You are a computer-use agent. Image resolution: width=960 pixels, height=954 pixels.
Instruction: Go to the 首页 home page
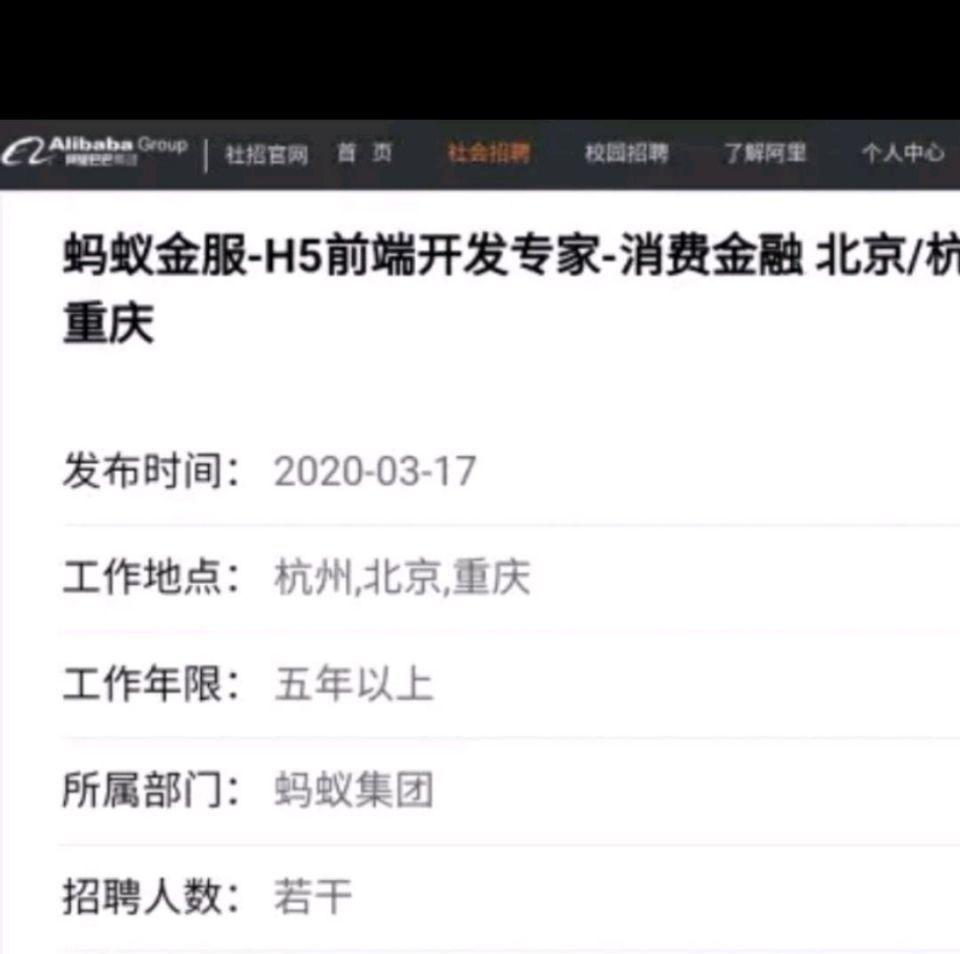[x=364, y=153]
